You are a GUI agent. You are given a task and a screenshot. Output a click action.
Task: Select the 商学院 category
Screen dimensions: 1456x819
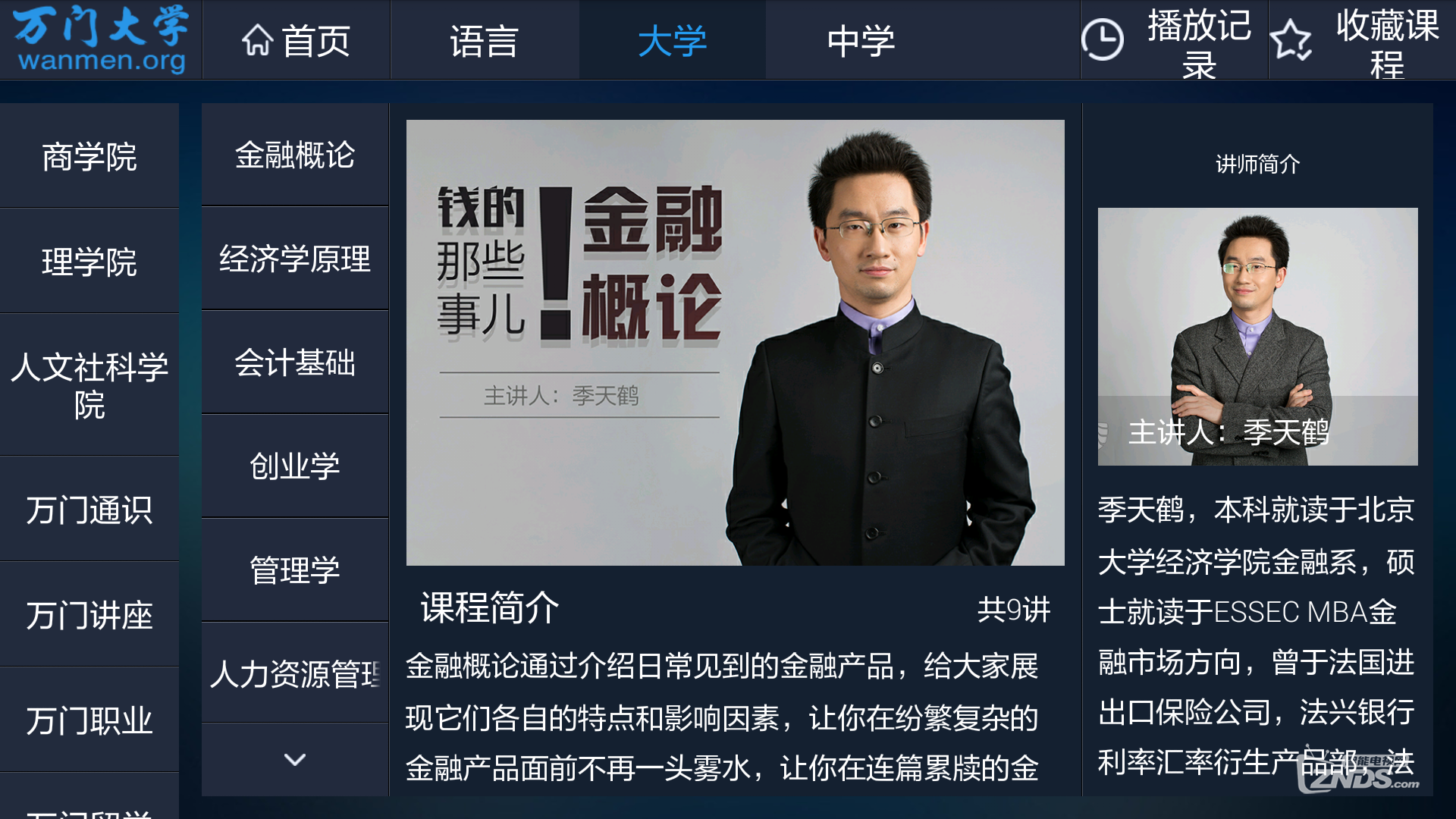coord(89,157)
